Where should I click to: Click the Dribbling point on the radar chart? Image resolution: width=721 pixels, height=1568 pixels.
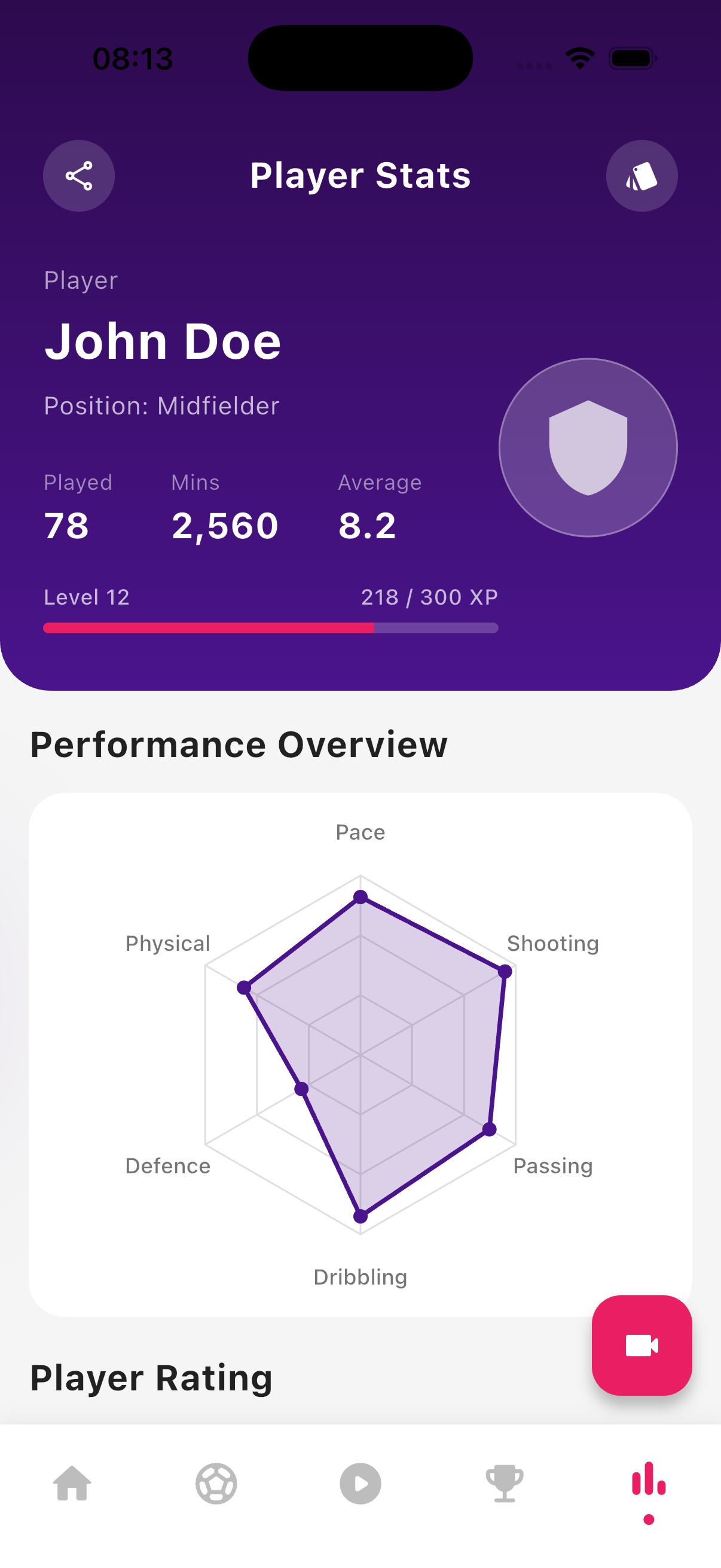pos(359,1216)
